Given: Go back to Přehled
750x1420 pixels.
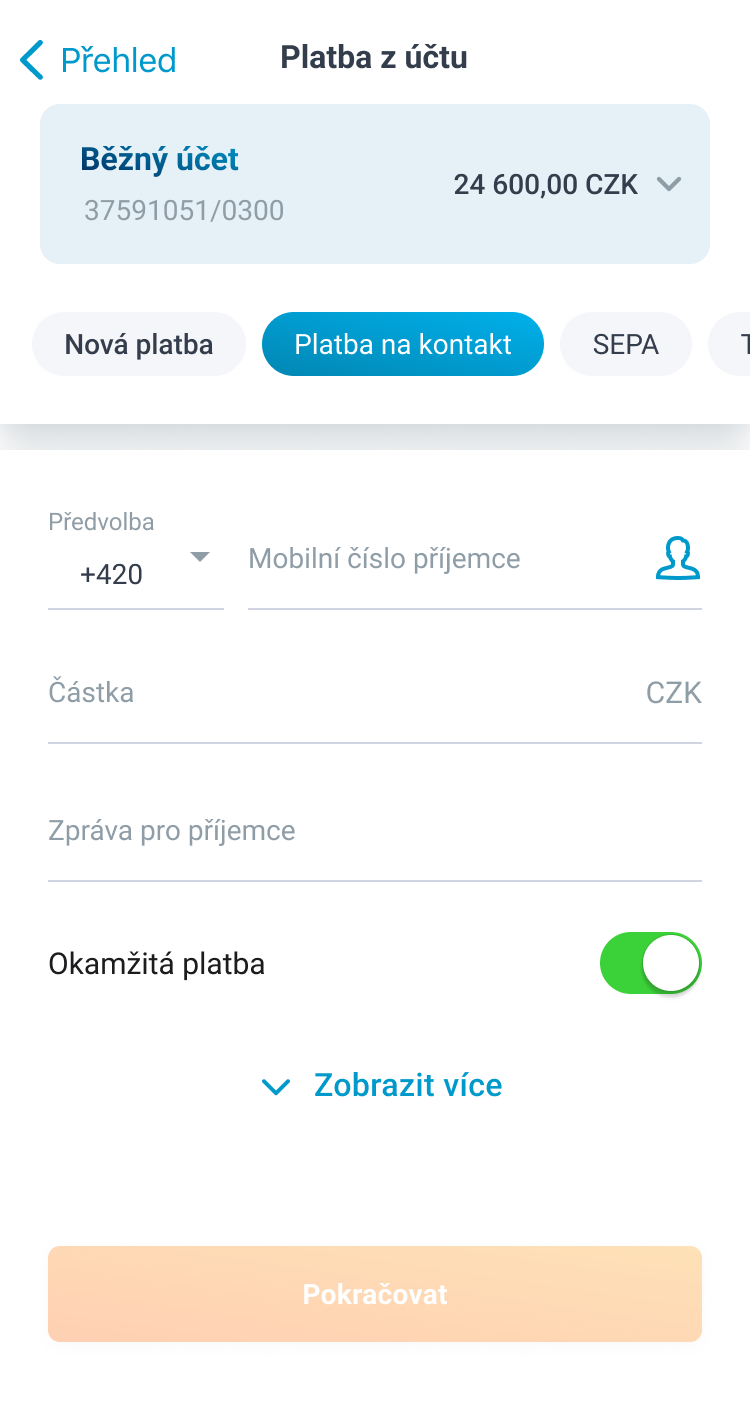Looking at the screenshot, I should pos(98,60).
